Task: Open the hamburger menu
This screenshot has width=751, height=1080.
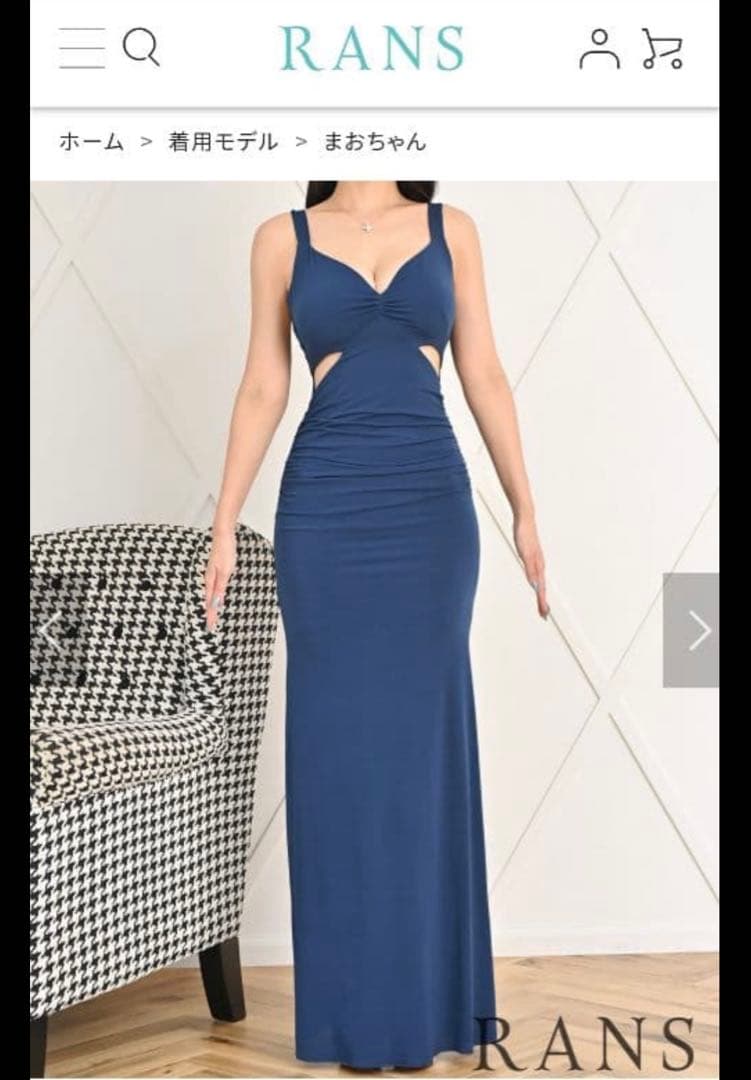Action: 82,47
